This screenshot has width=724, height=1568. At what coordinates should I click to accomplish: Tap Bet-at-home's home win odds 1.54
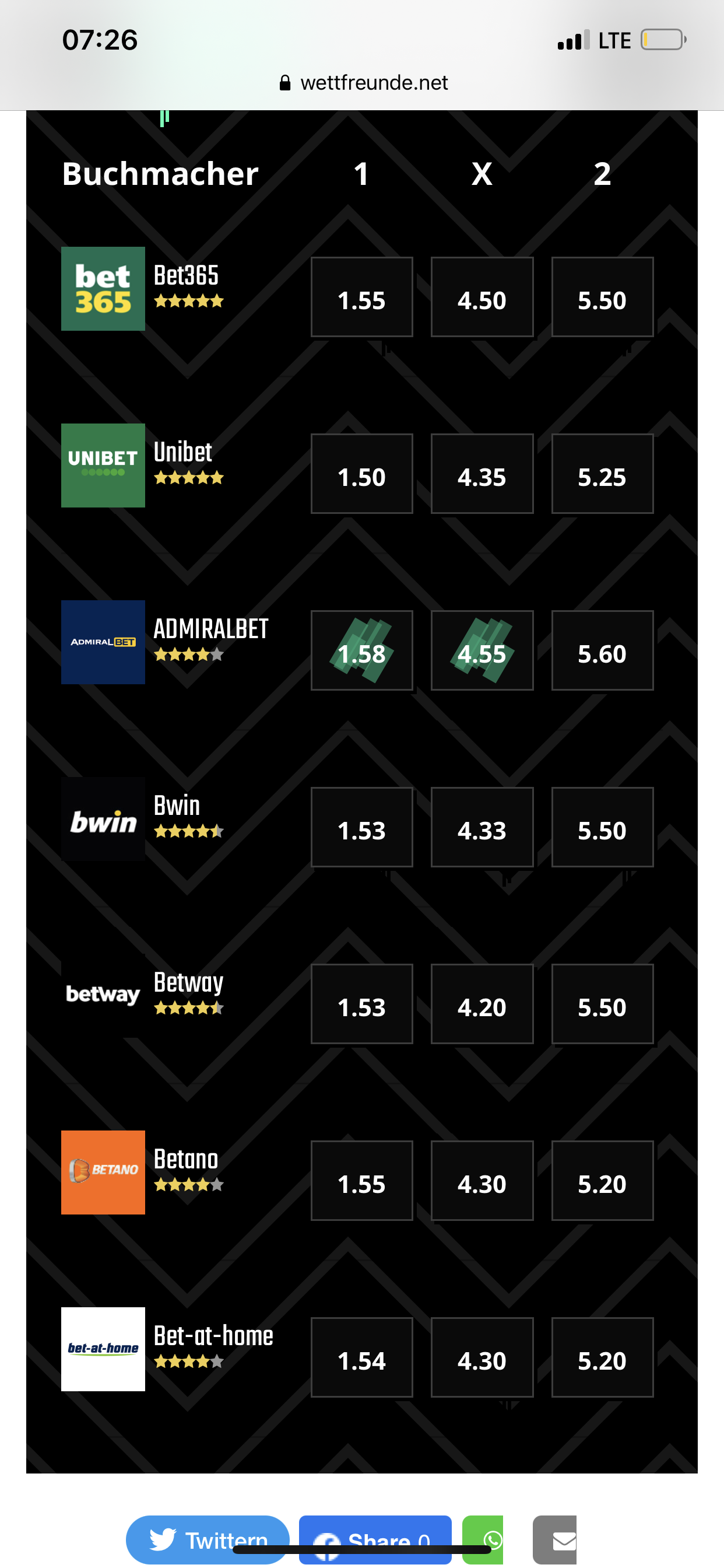click(x=361, y=1357)
